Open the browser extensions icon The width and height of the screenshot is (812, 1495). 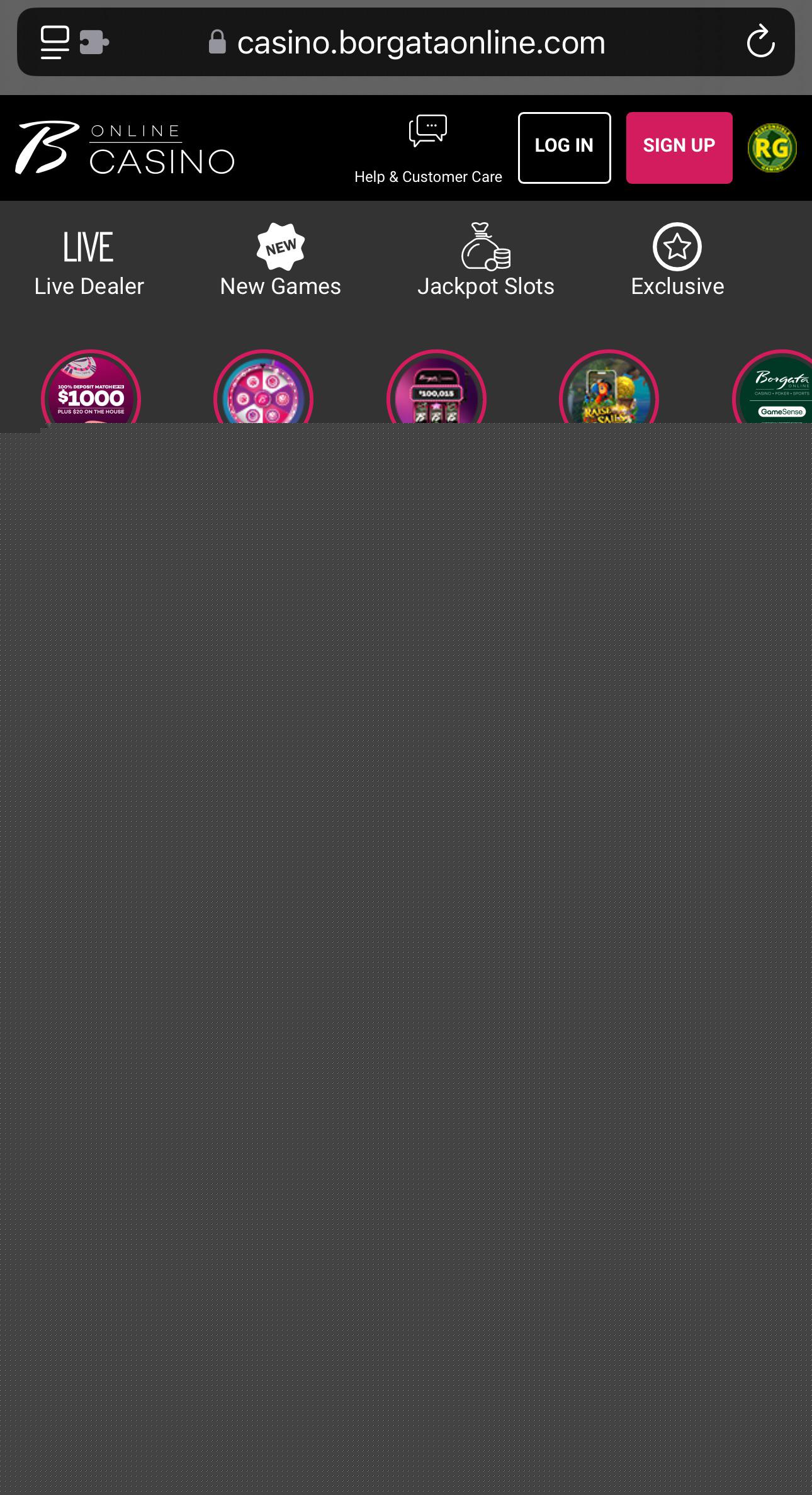(94, 42)
